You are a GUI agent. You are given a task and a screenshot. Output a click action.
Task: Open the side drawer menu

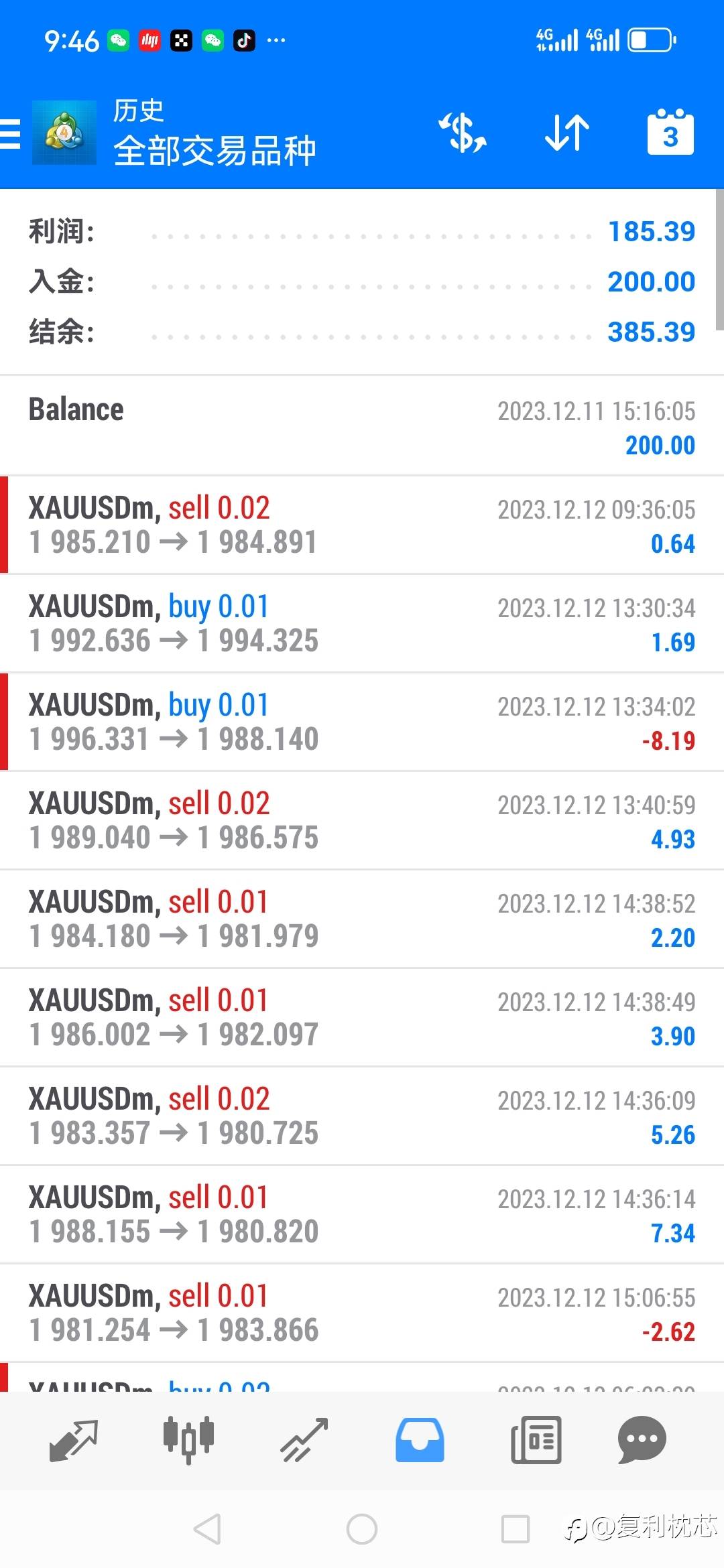click(x=11, y=133)
